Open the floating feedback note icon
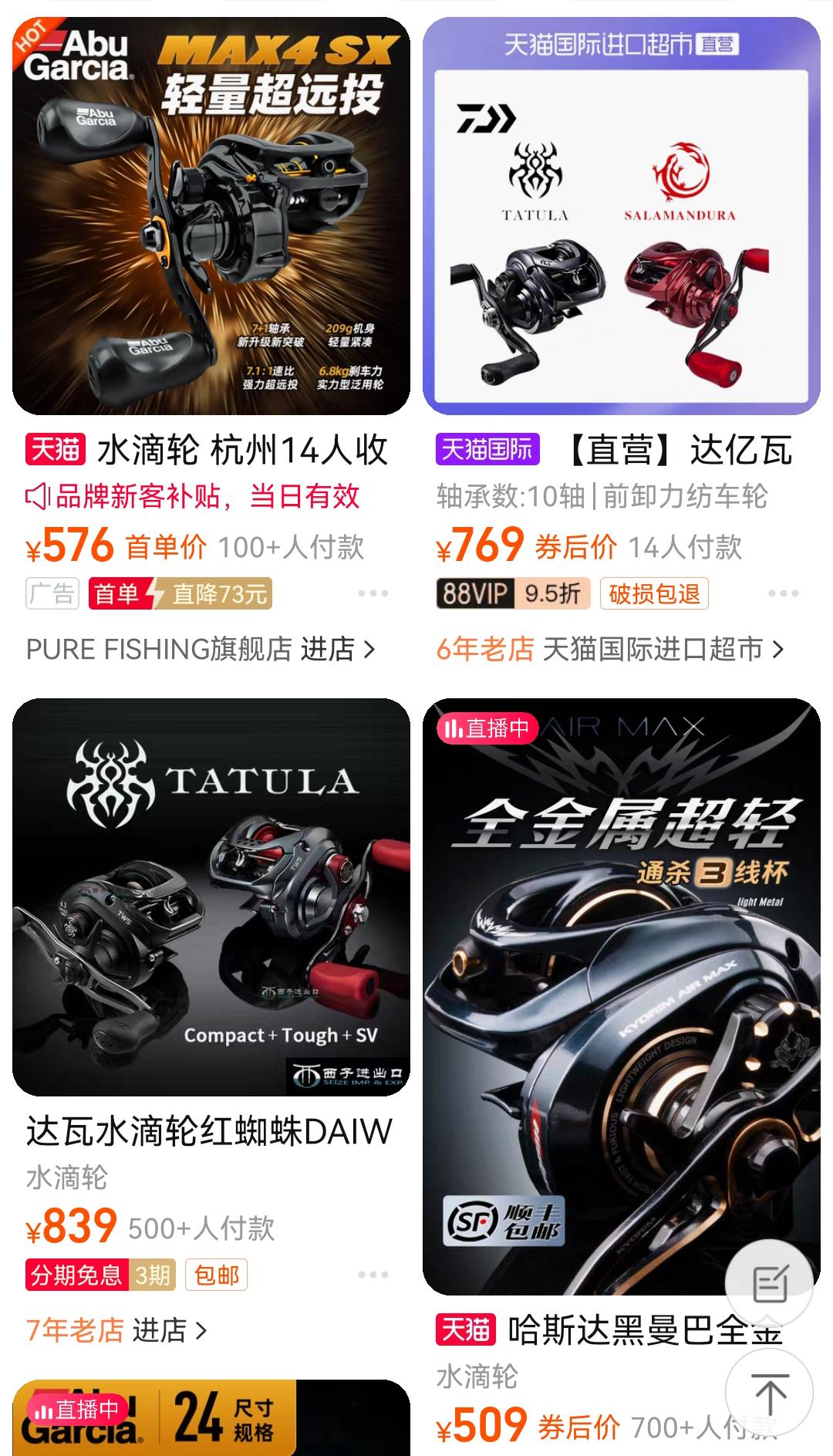Screen dimensions: 833x1456 coord(769,1285)
